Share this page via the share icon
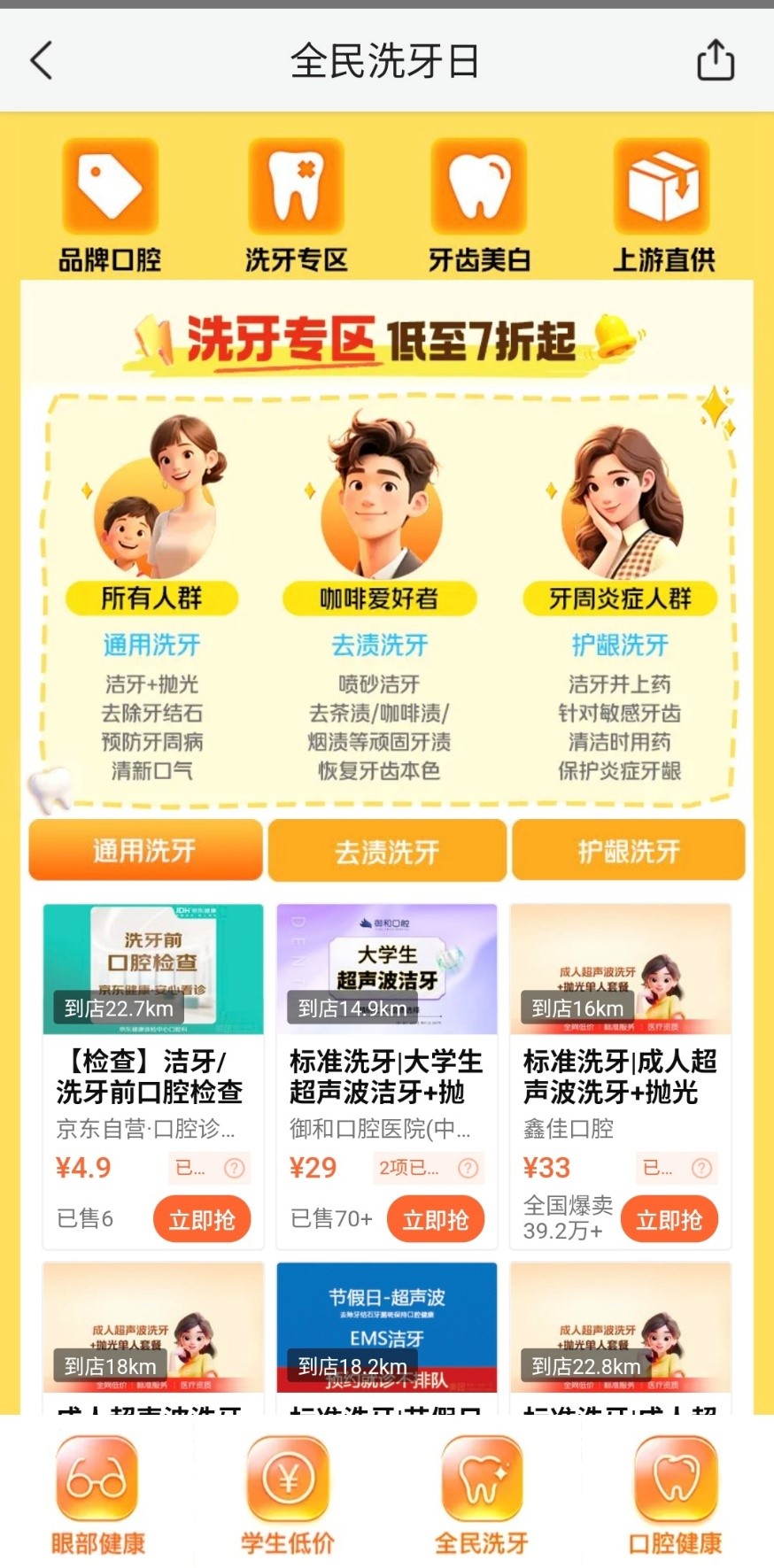This screenshot has height=1568, width=774. tap(716, 60)
